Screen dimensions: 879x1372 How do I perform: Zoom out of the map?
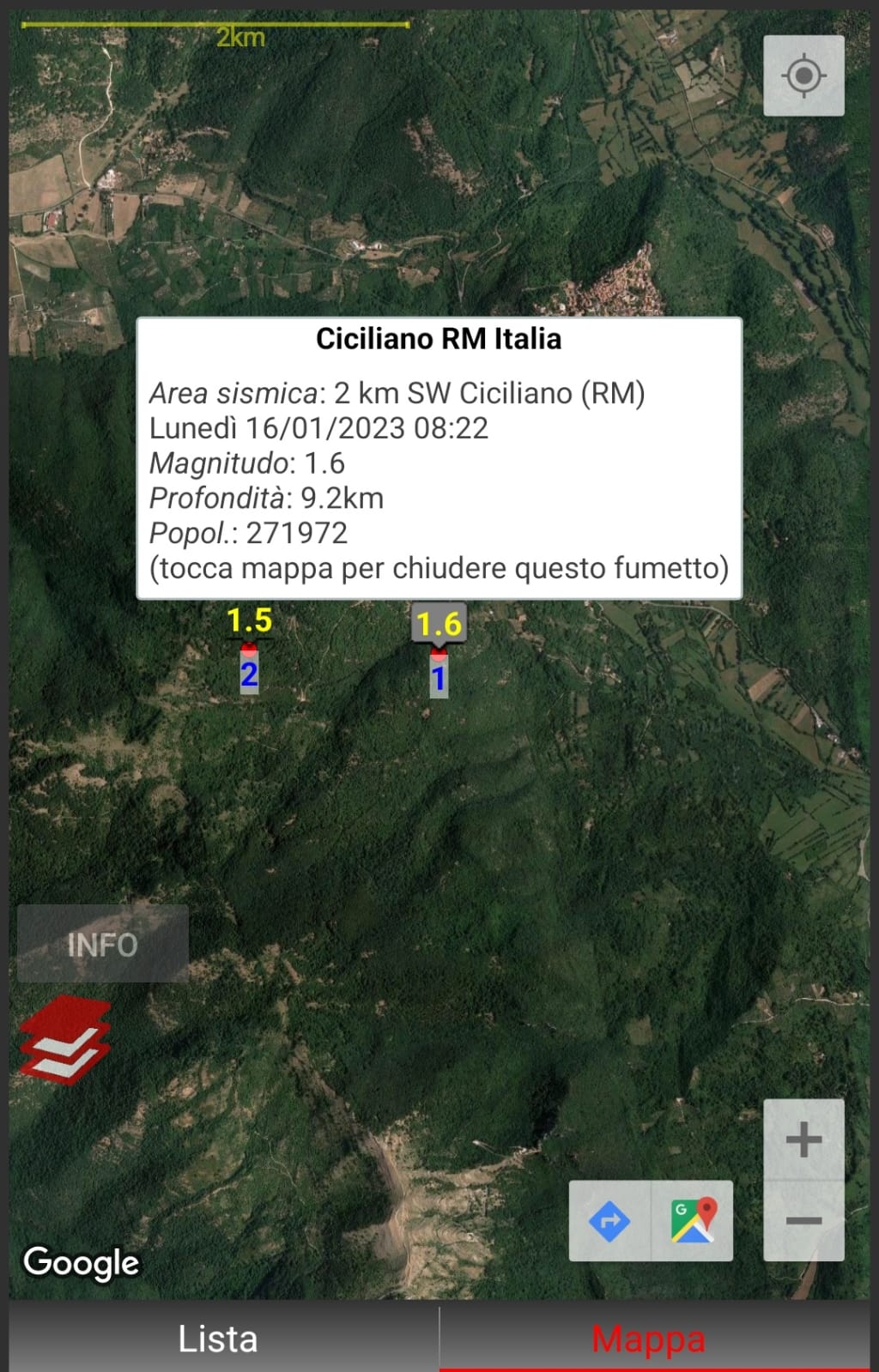803,1220
